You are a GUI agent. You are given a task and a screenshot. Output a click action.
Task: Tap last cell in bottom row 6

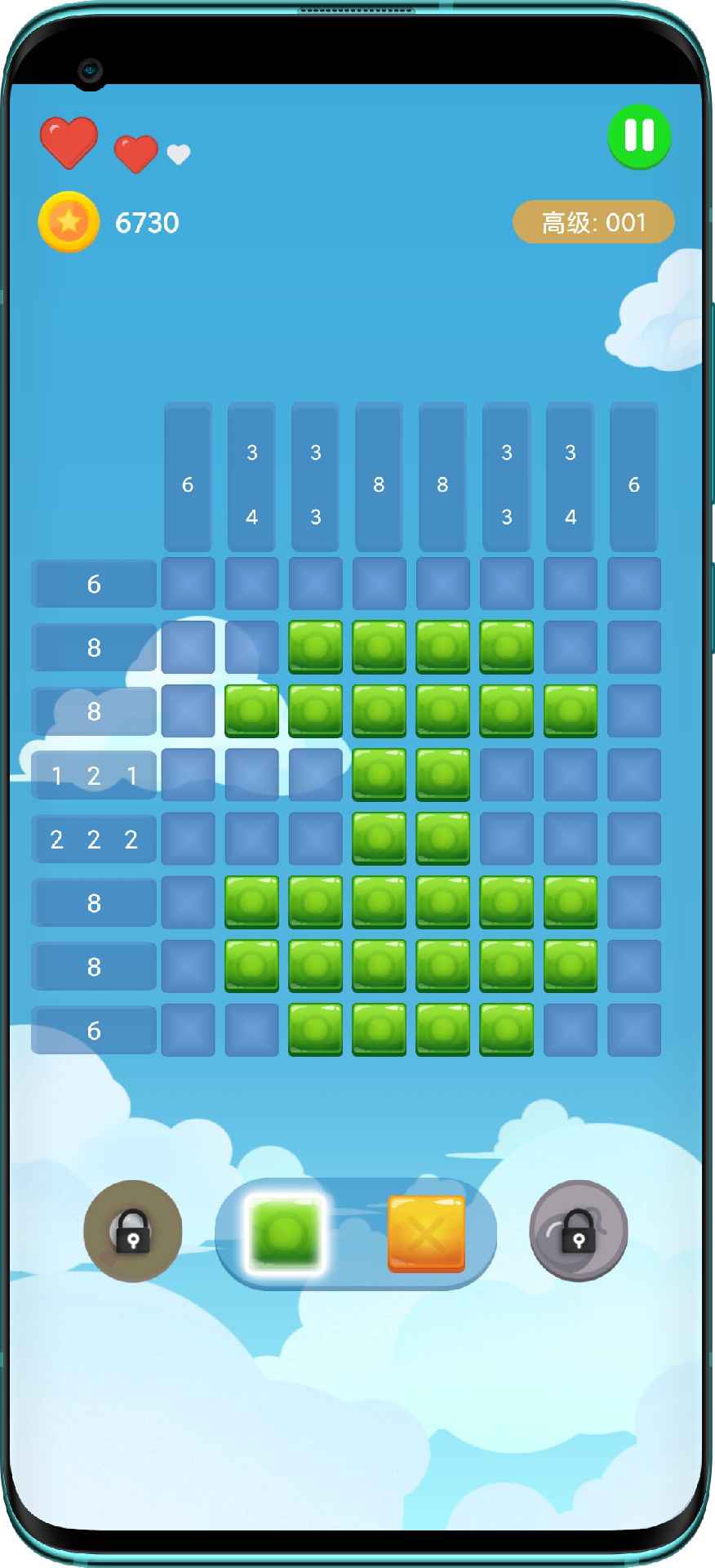[633, 1030]
